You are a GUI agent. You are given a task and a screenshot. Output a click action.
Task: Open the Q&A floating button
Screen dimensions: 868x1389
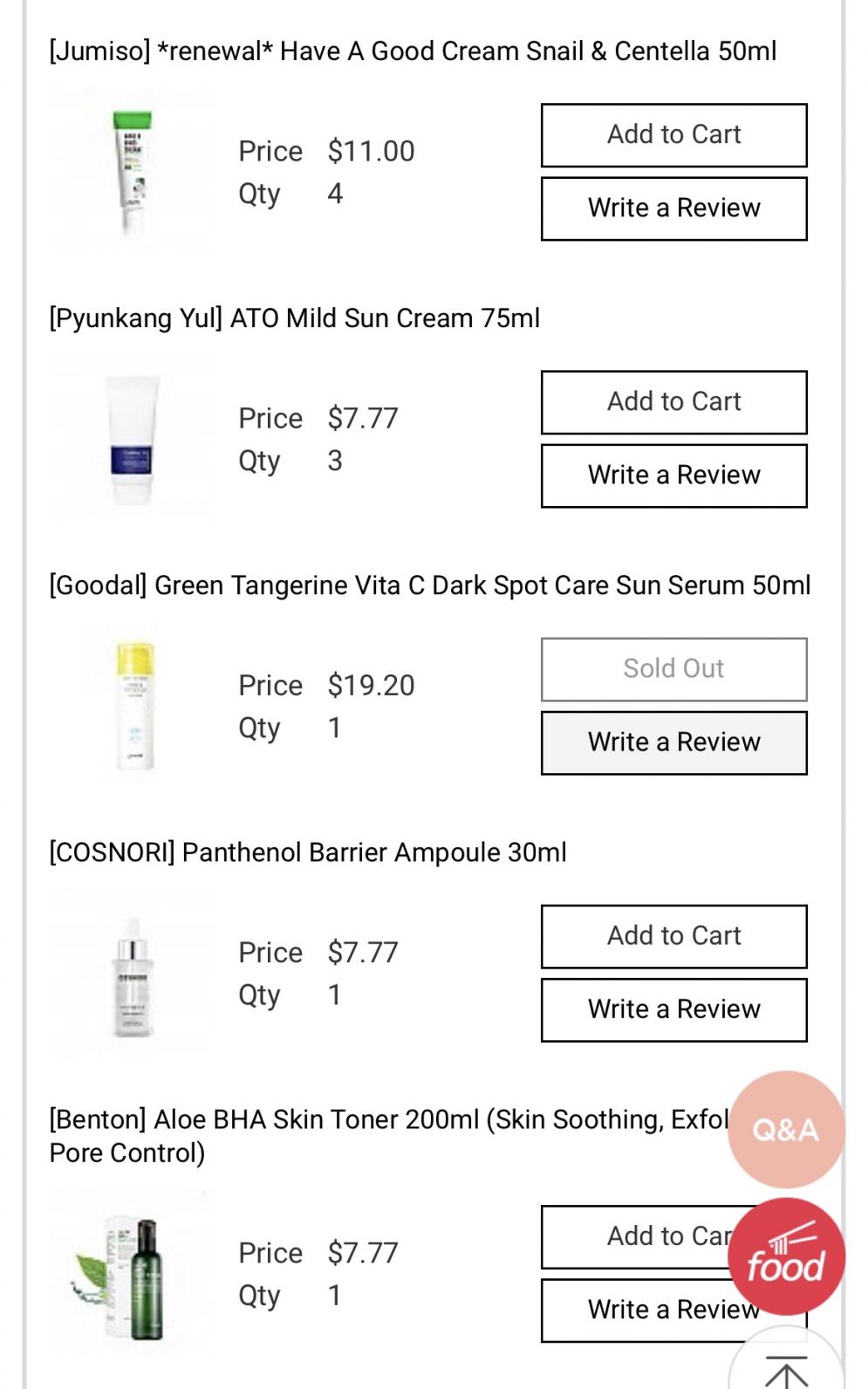coord(785,1129)
